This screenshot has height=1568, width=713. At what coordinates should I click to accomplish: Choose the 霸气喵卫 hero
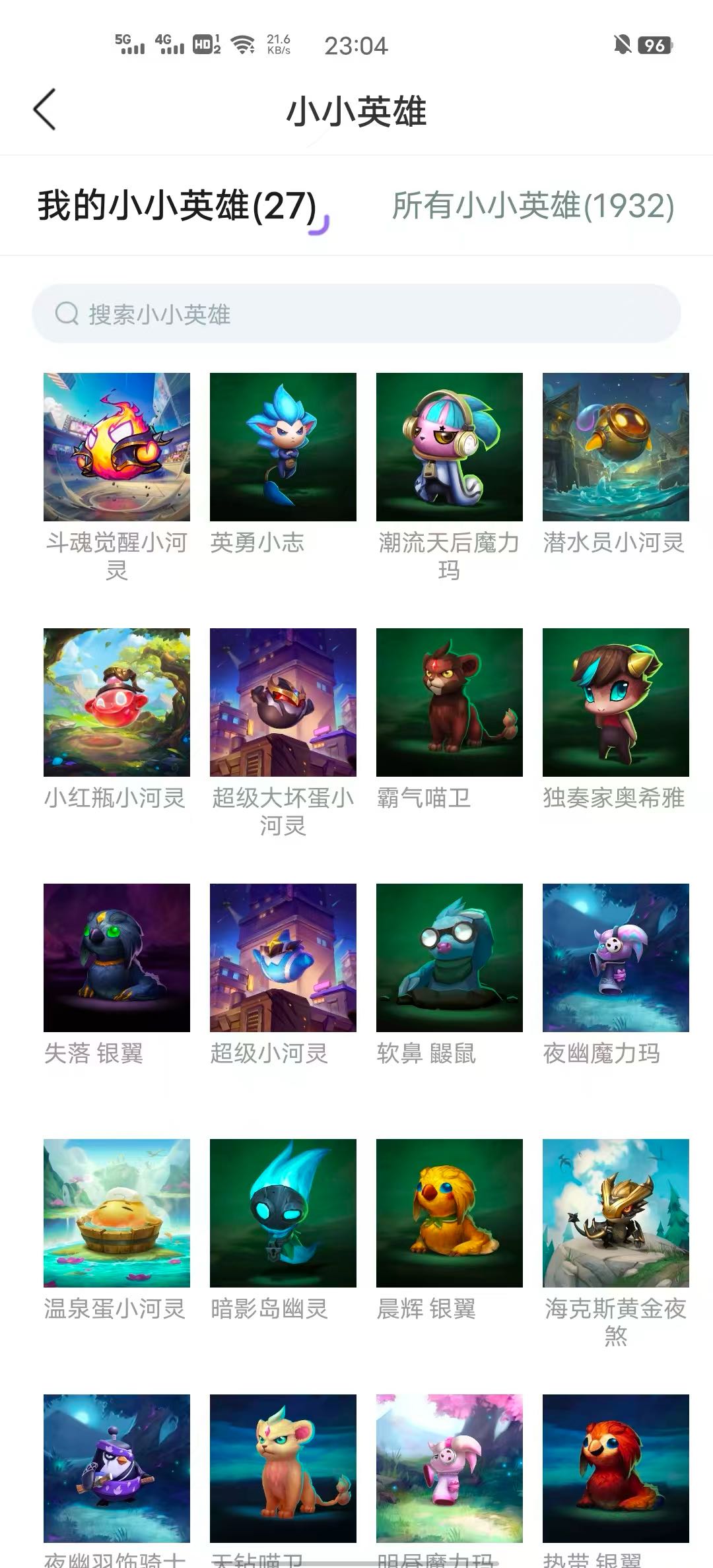point(450,702)
